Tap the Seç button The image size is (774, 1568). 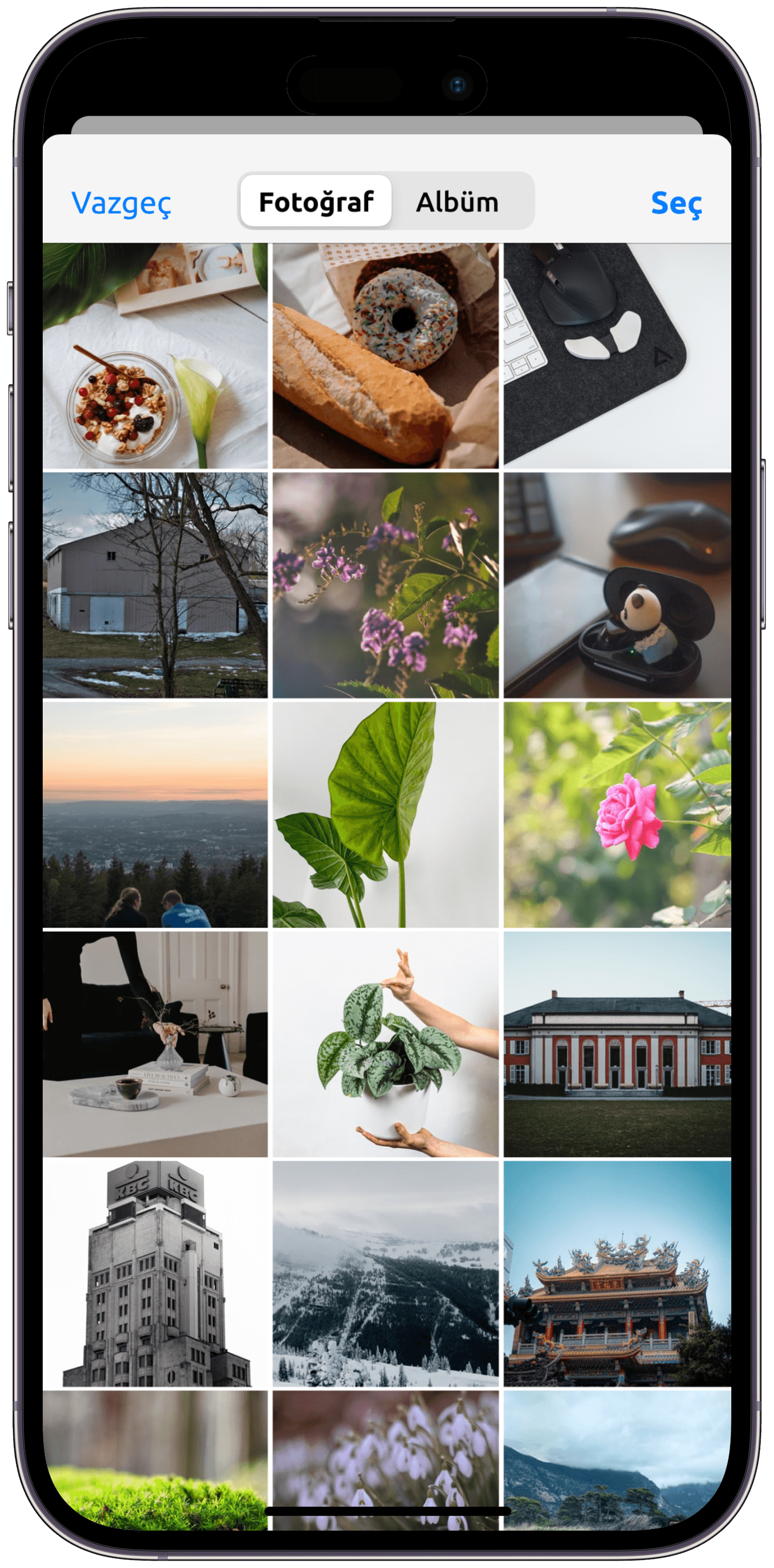coord(676,202)
